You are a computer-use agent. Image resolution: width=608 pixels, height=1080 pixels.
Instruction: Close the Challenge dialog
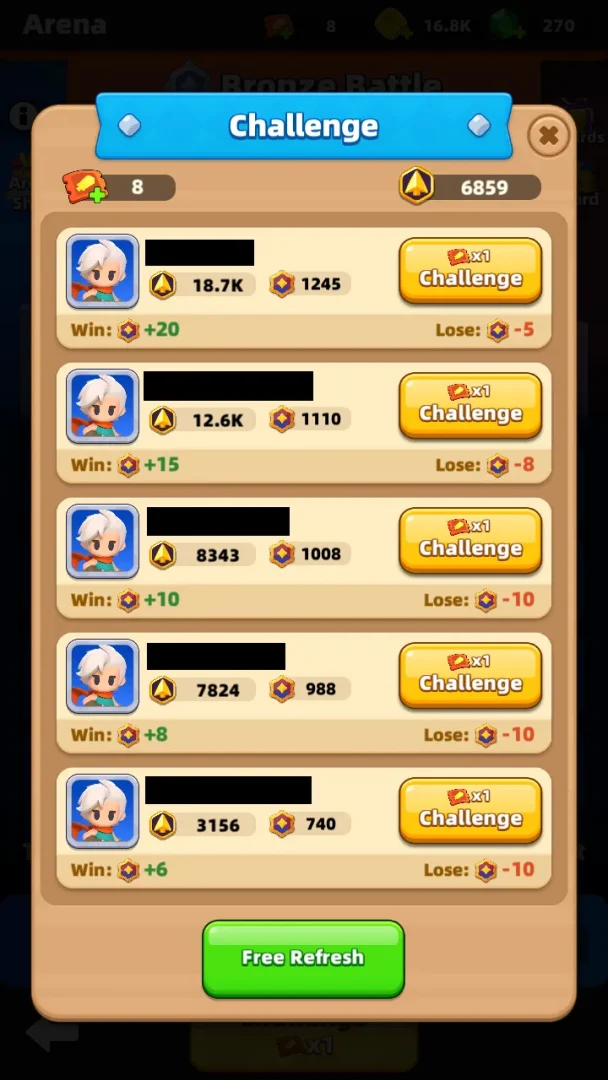point(548,135)
